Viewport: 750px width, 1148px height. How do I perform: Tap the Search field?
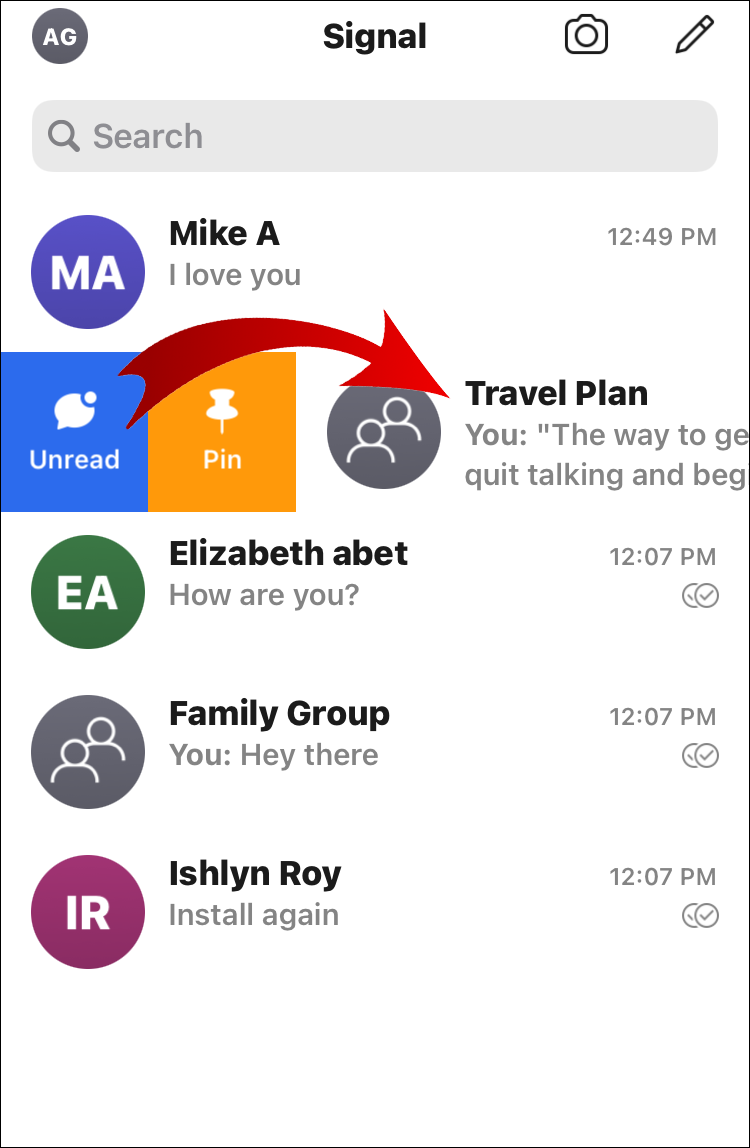[x=375, y=136]
